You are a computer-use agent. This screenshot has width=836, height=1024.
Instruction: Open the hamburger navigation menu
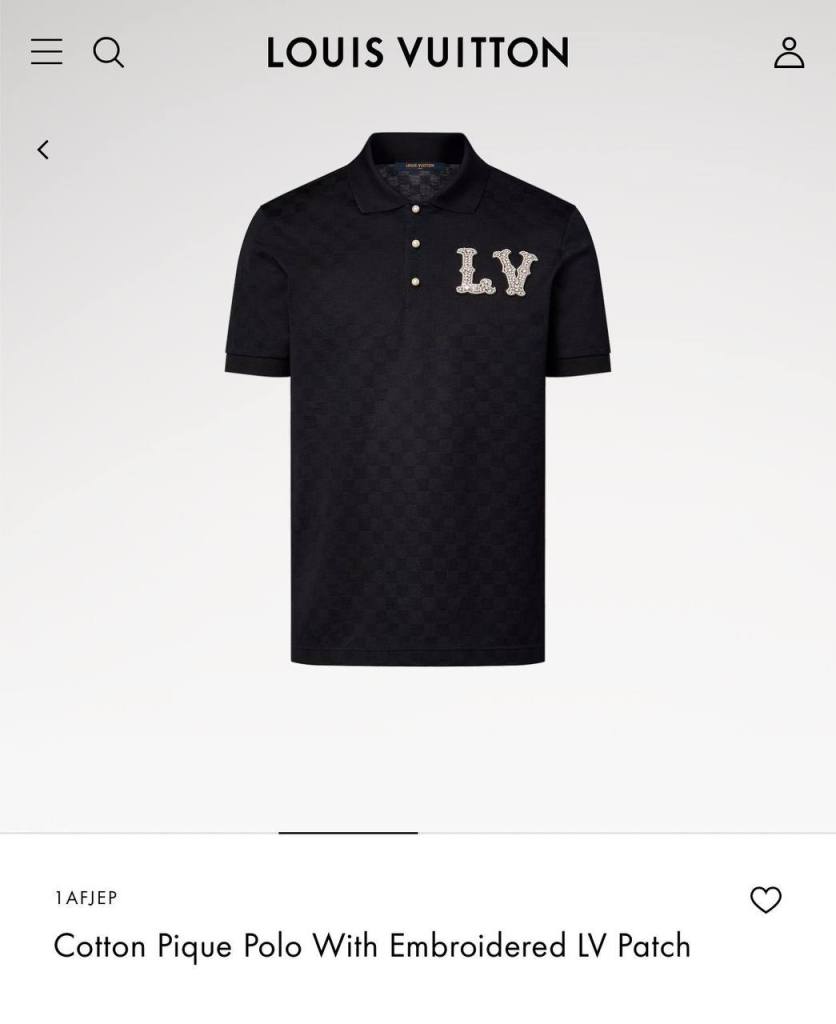point(46,52)
